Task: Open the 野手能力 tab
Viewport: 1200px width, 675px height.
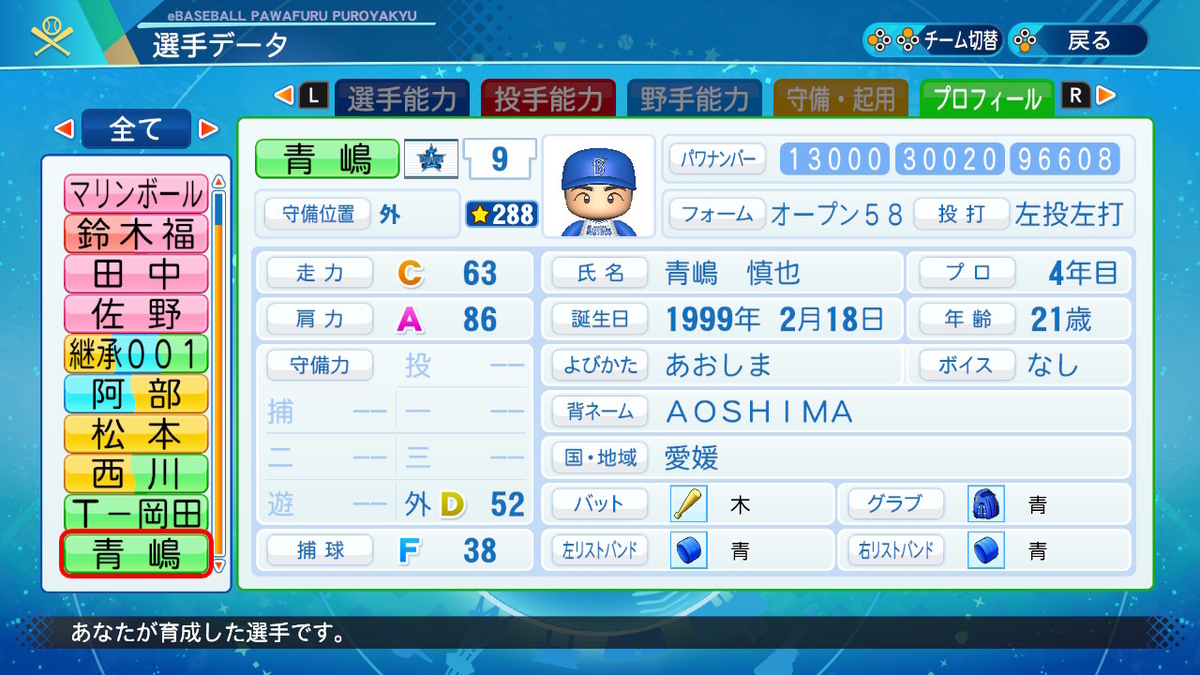Action: (x=694, y=98)
